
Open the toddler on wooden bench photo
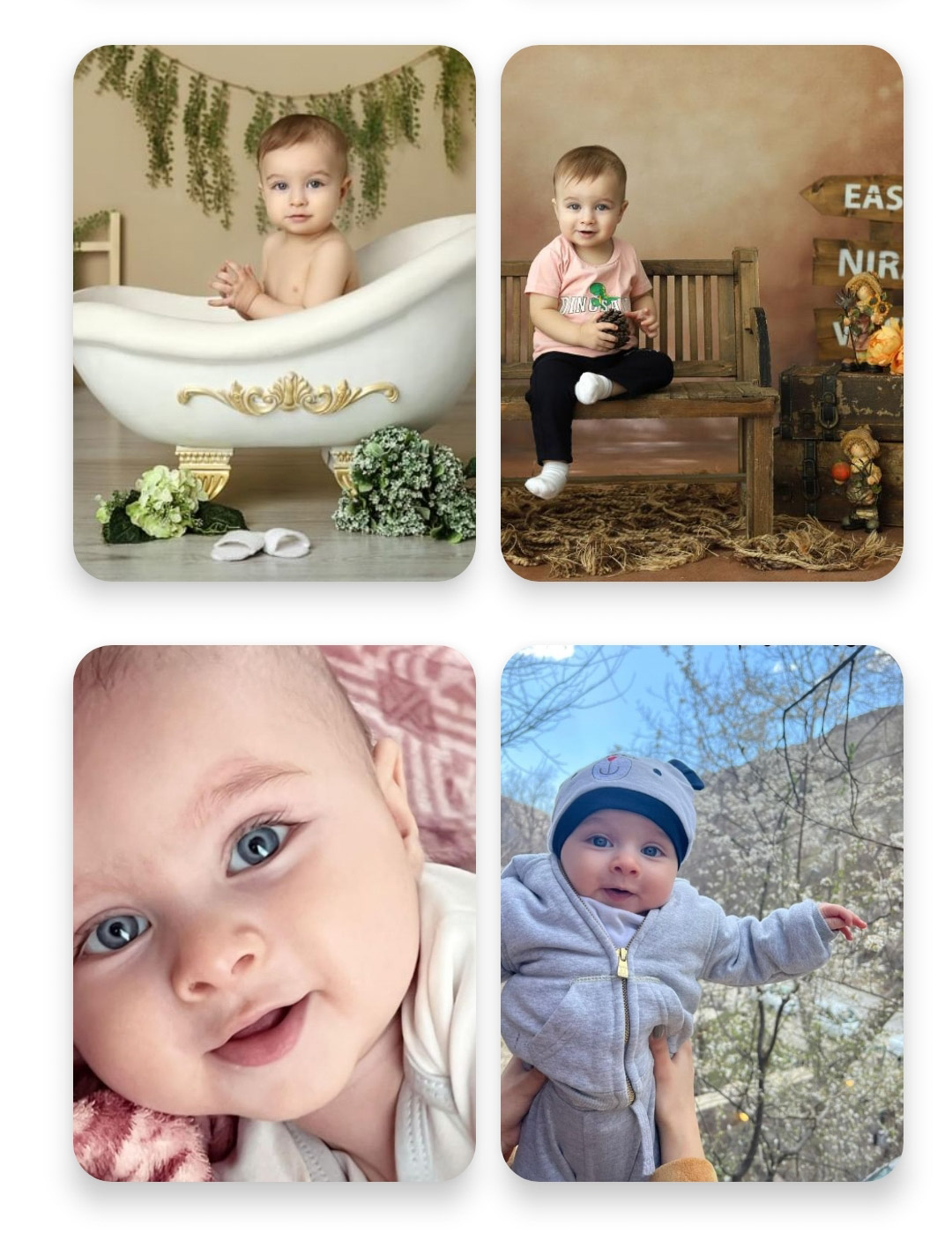702,313
